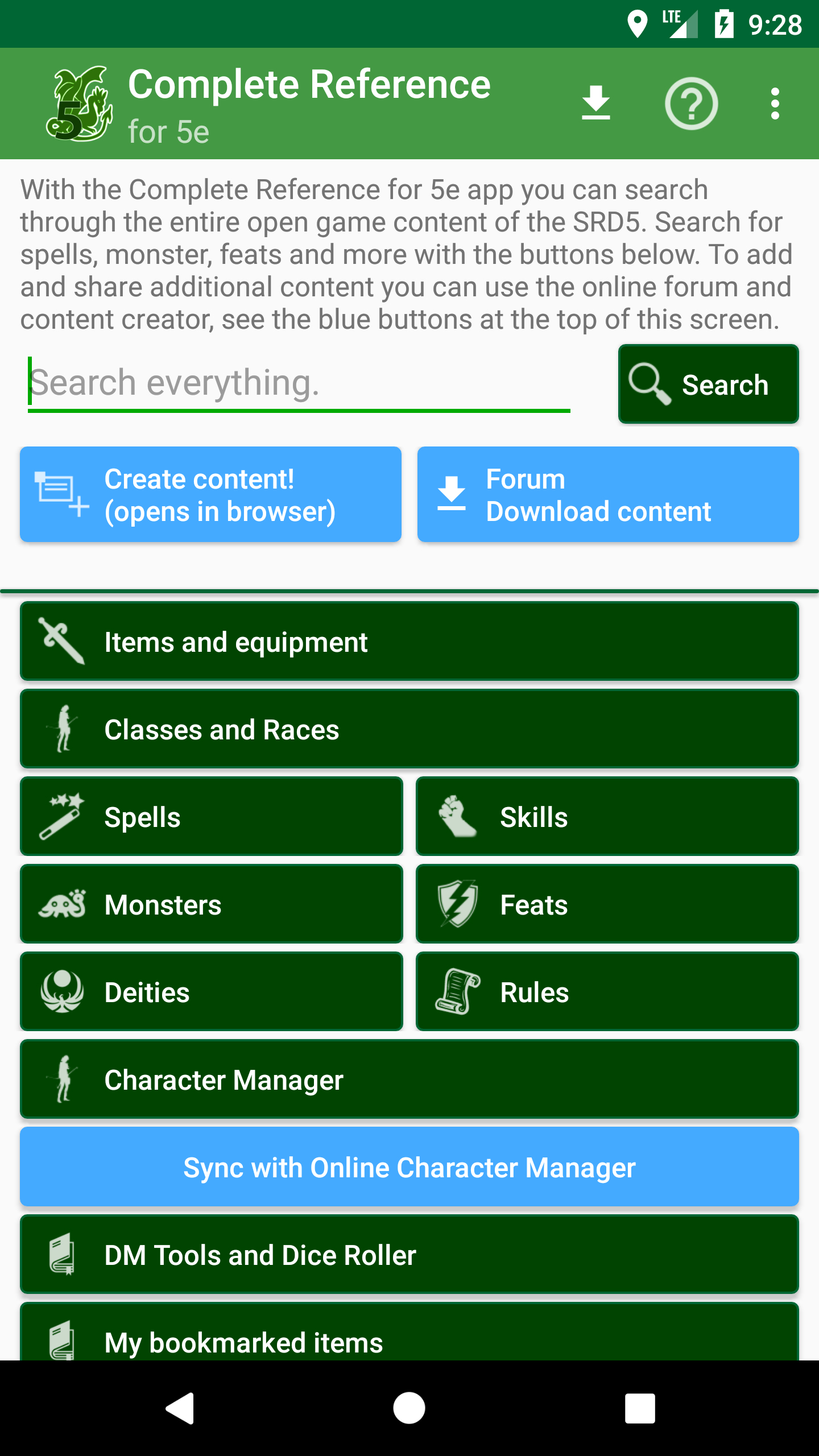This screenshot has height=1456, width=819.
Task: Browse Classes and Races
Action: (x=409, y=729)
